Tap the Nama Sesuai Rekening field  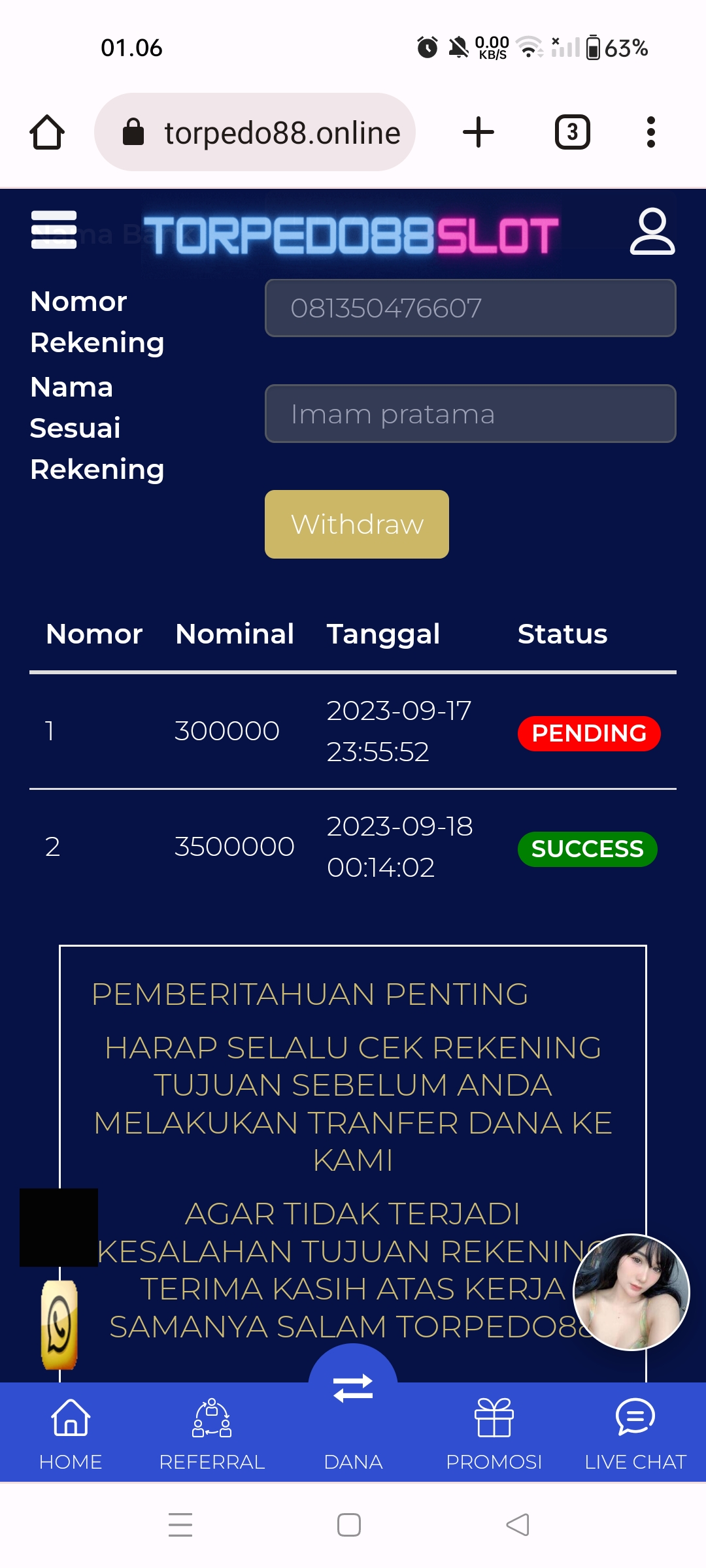(470, 414)
